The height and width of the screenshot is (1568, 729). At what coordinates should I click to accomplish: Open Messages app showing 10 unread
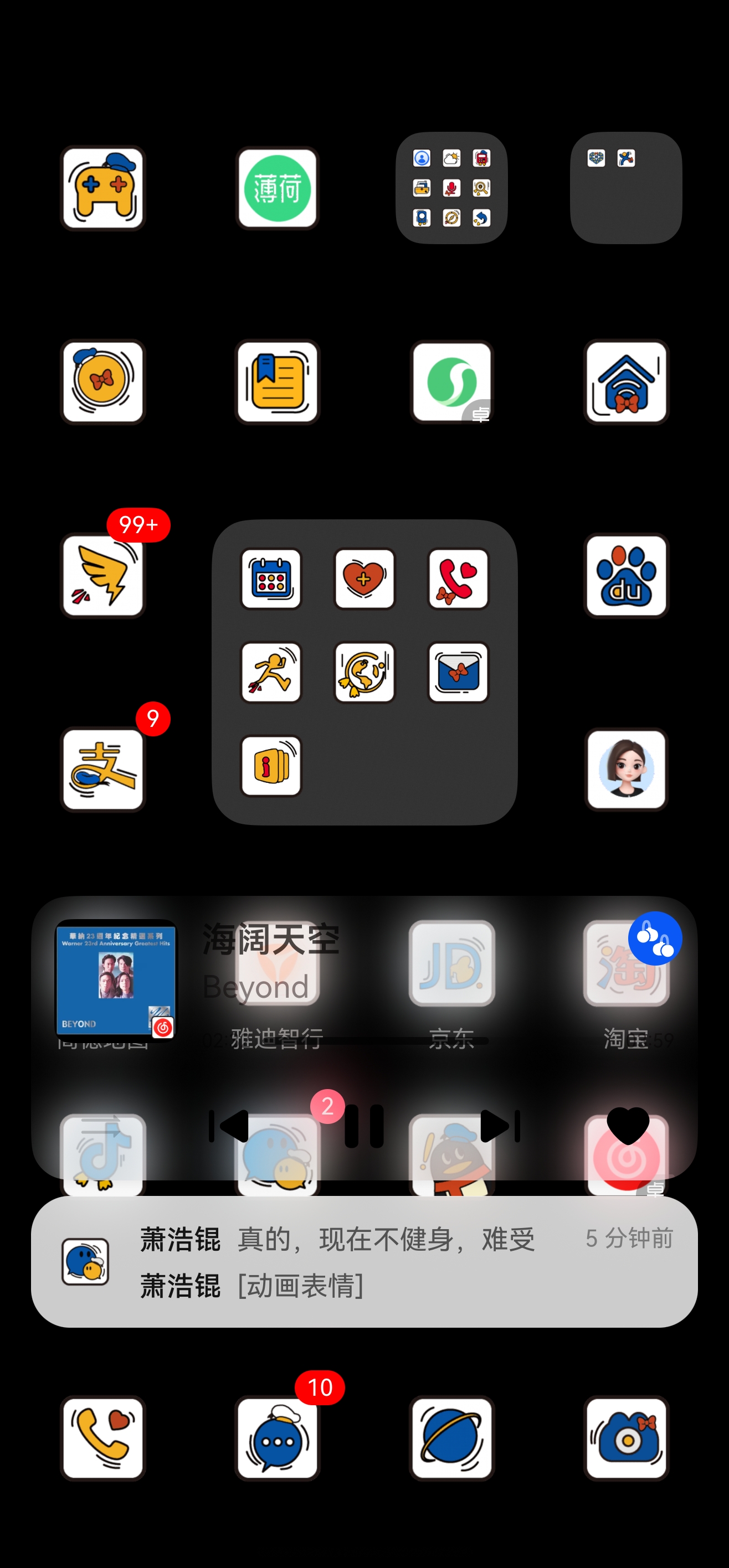[x=278, y=1438]
